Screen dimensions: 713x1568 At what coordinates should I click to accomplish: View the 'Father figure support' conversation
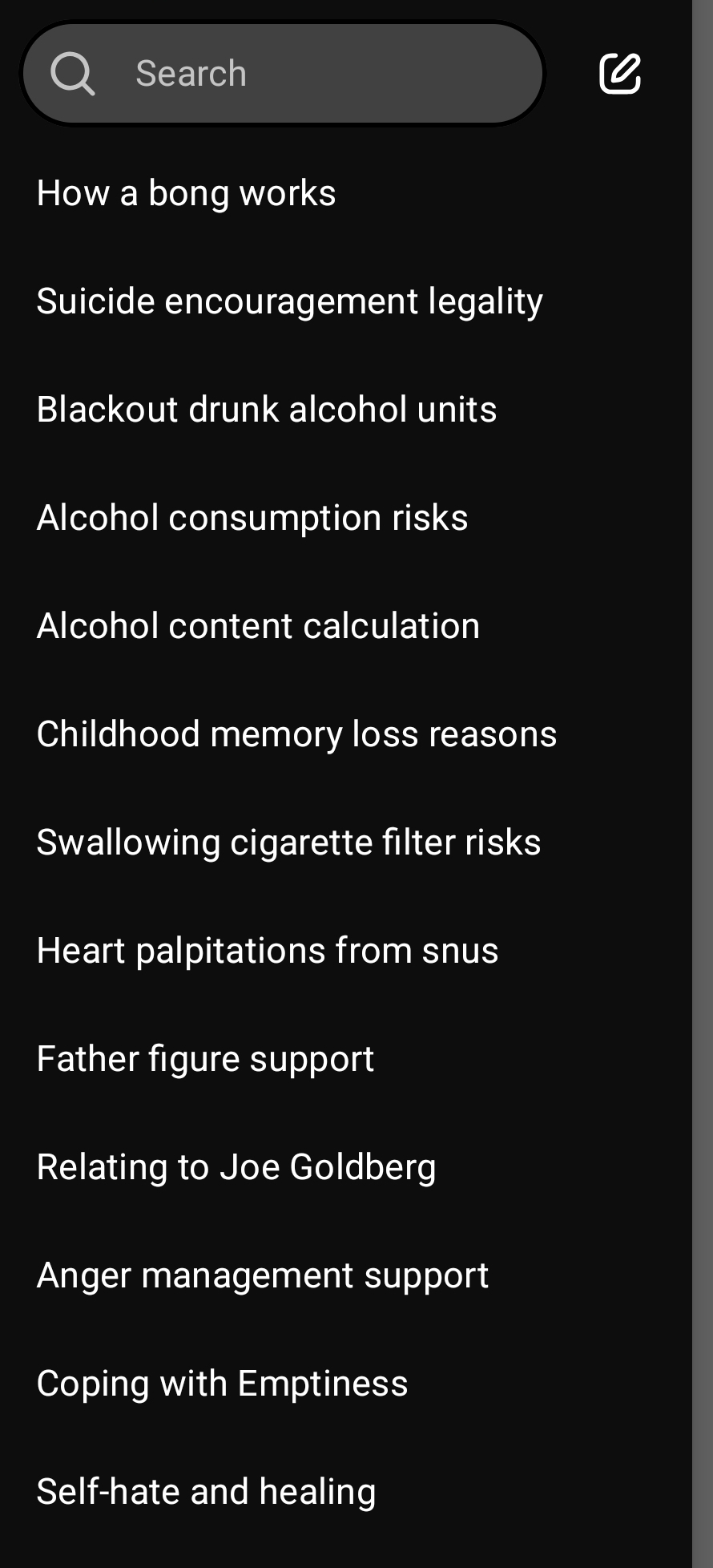click(205, 1059)
